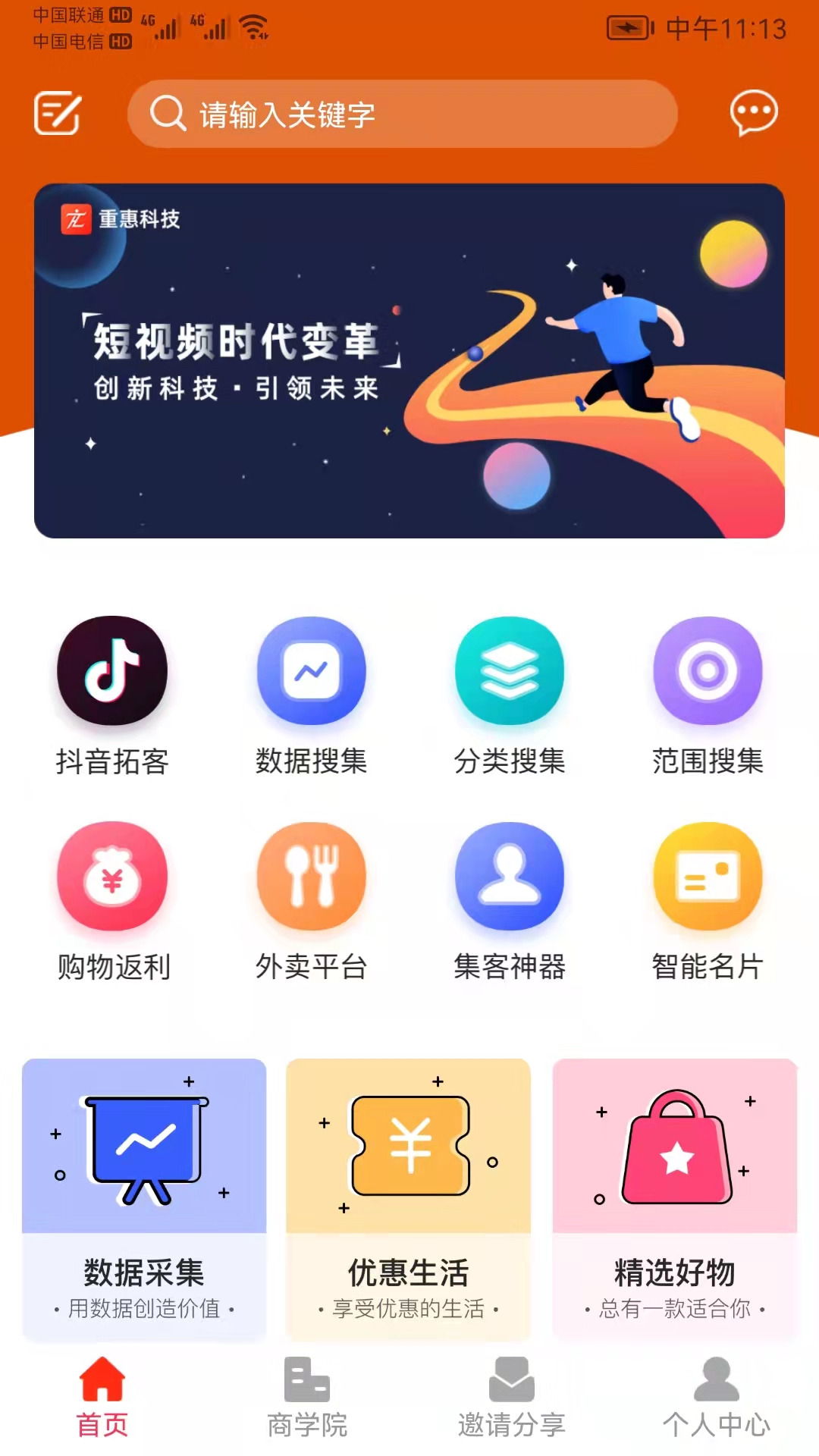Open 数据搜集

[311, 694]
